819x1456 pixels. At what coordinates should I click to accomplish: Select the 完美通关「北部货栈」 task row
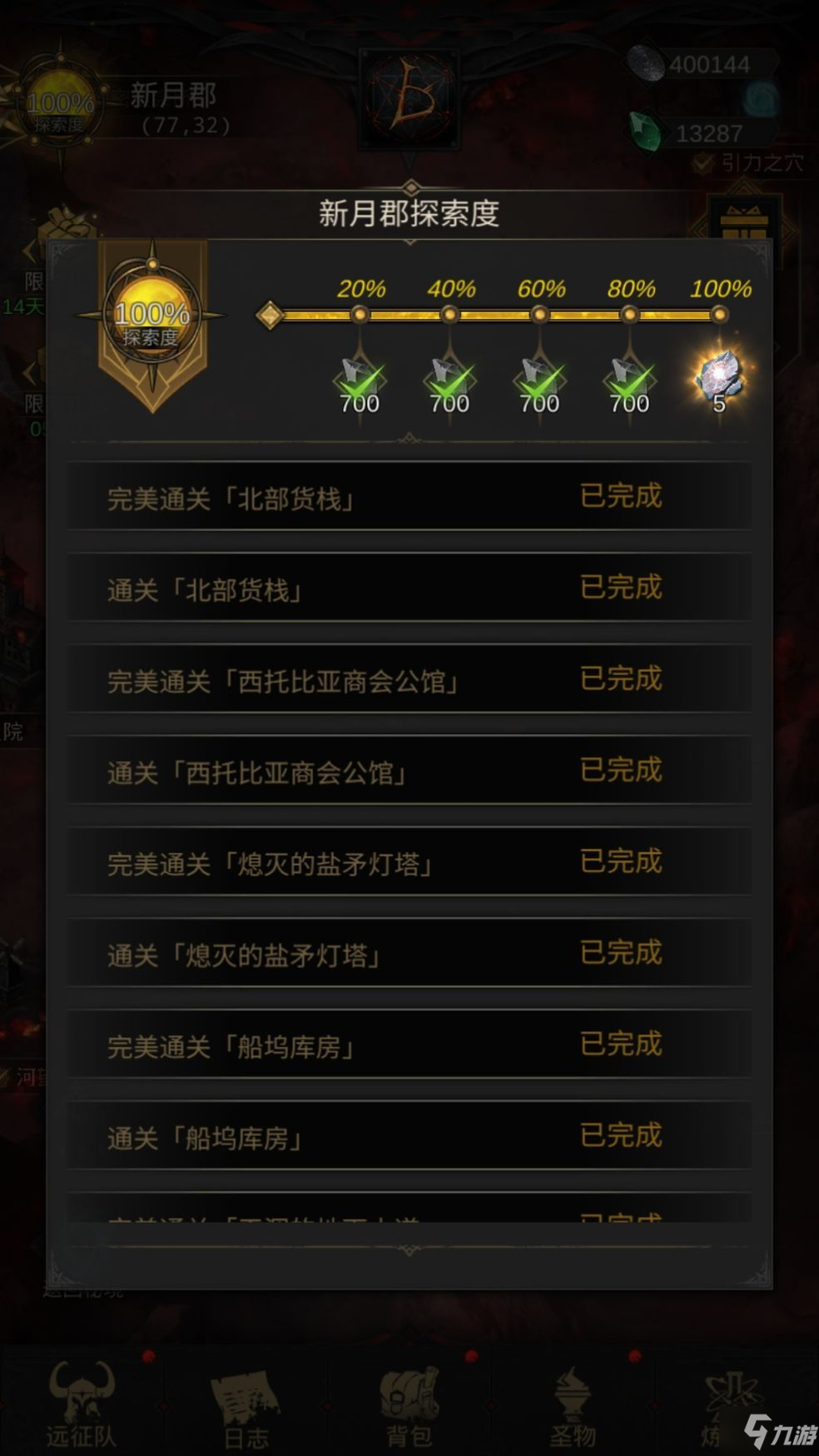pos(408,497)
